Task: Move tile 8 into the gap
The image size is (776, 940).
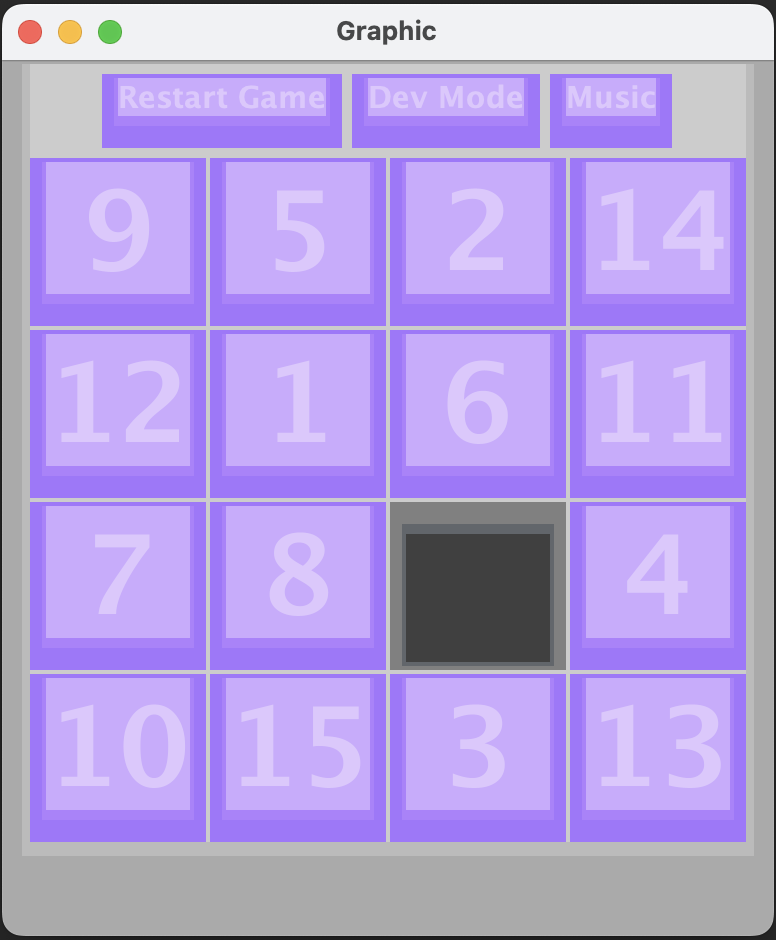Action: (298, 585)
